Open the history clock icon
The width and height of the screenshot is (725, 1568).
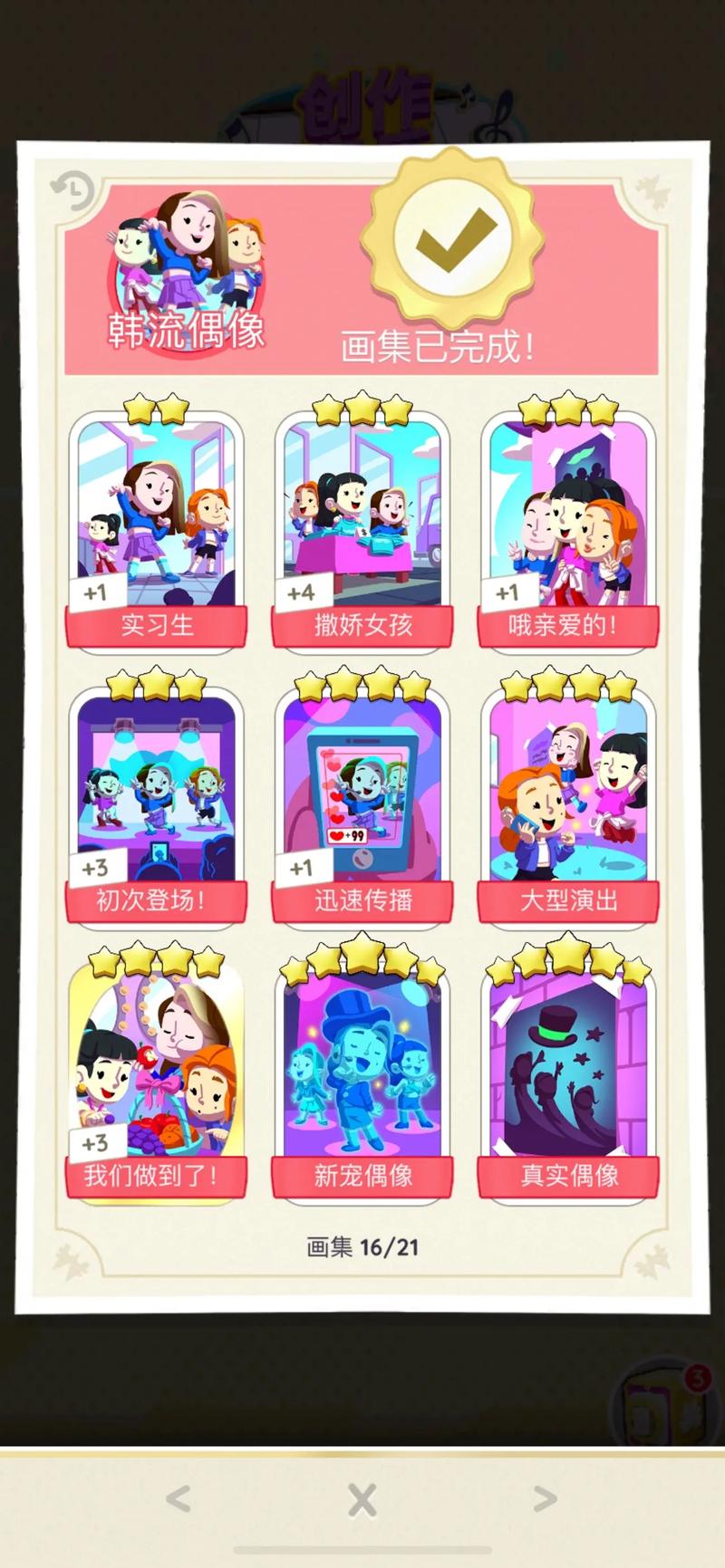(72, 191)
